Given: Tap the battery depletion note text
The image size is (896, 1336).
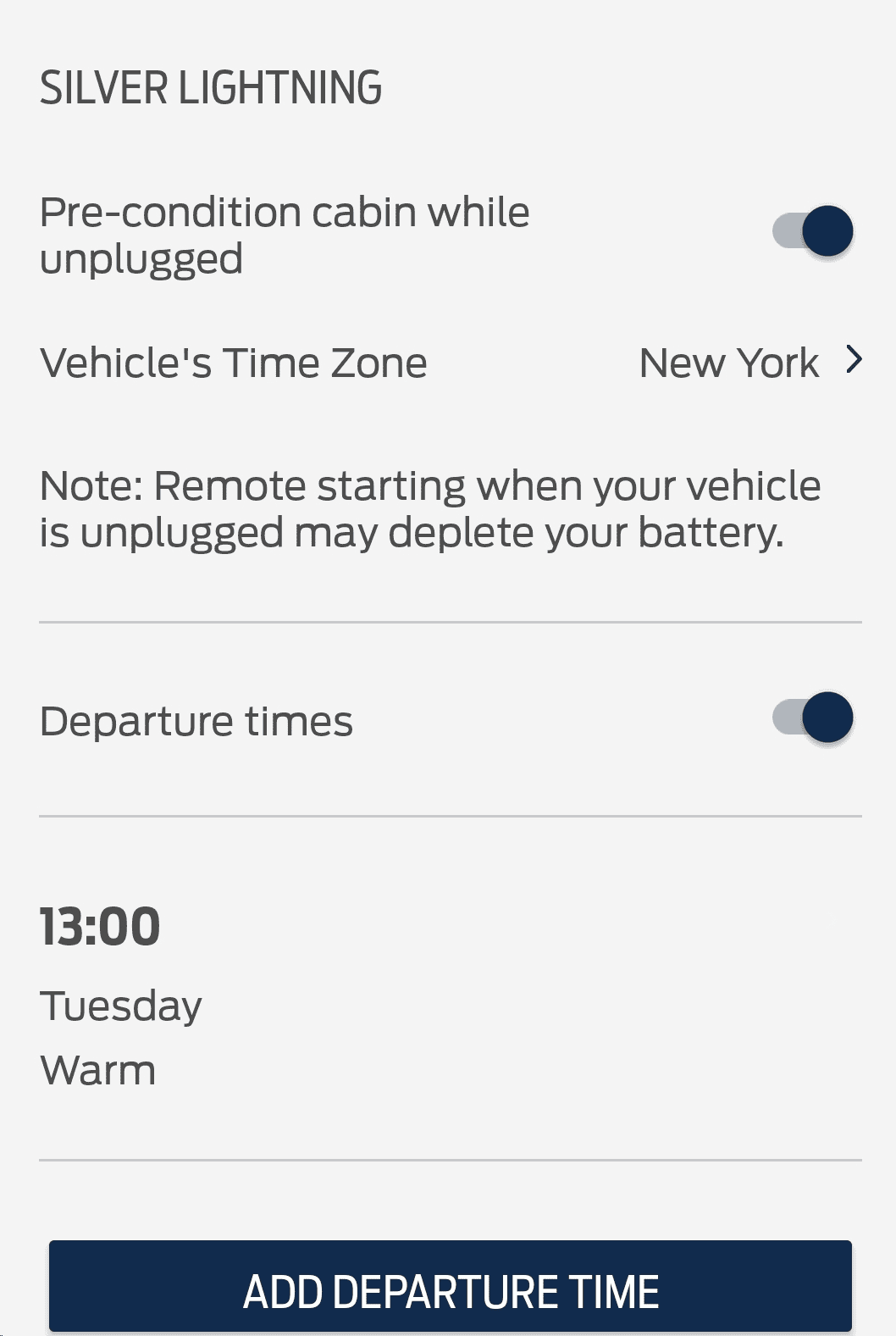Looking at the screenshot, I should pos(431,508).
